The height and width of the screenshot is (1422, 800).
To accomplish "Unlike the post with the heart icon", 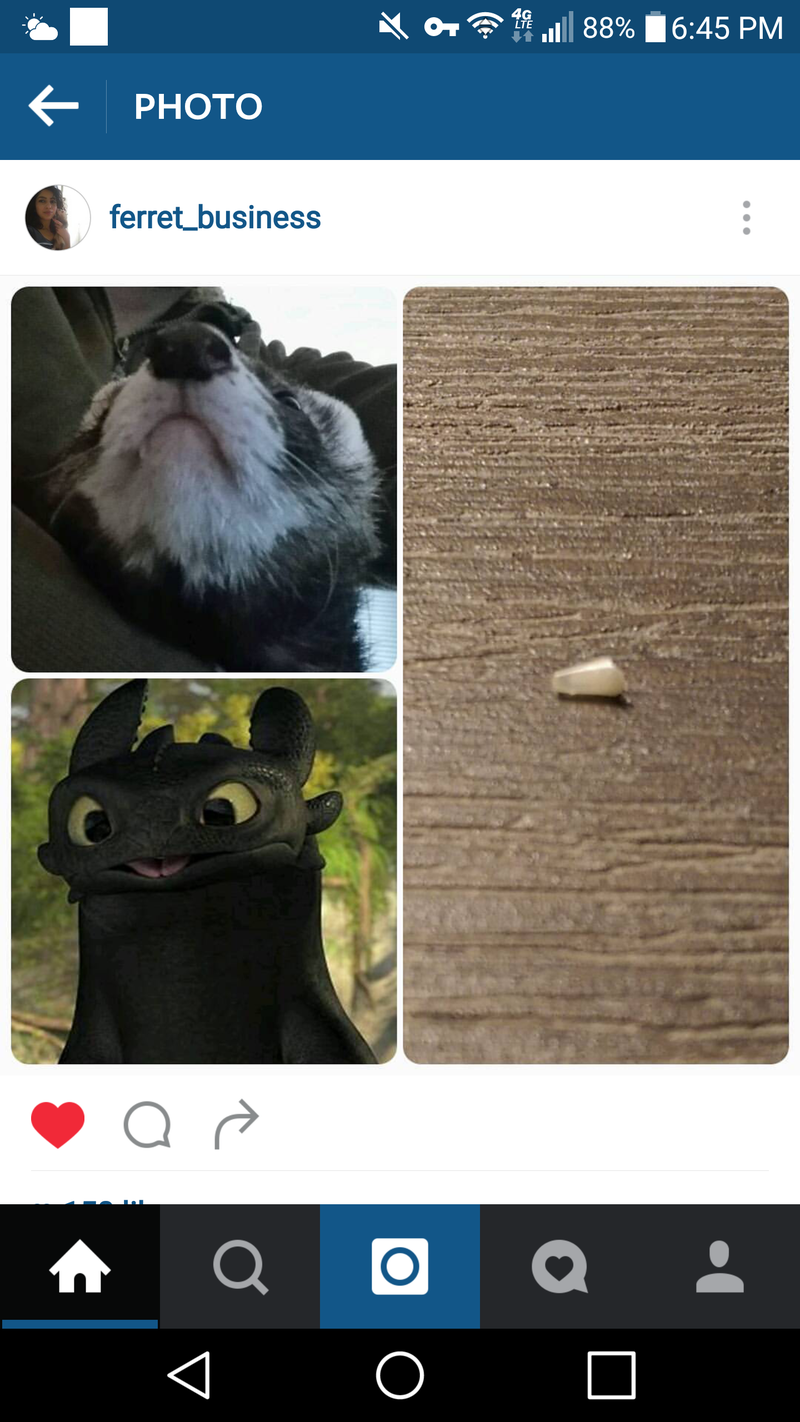I will (x=58, y=1125).
